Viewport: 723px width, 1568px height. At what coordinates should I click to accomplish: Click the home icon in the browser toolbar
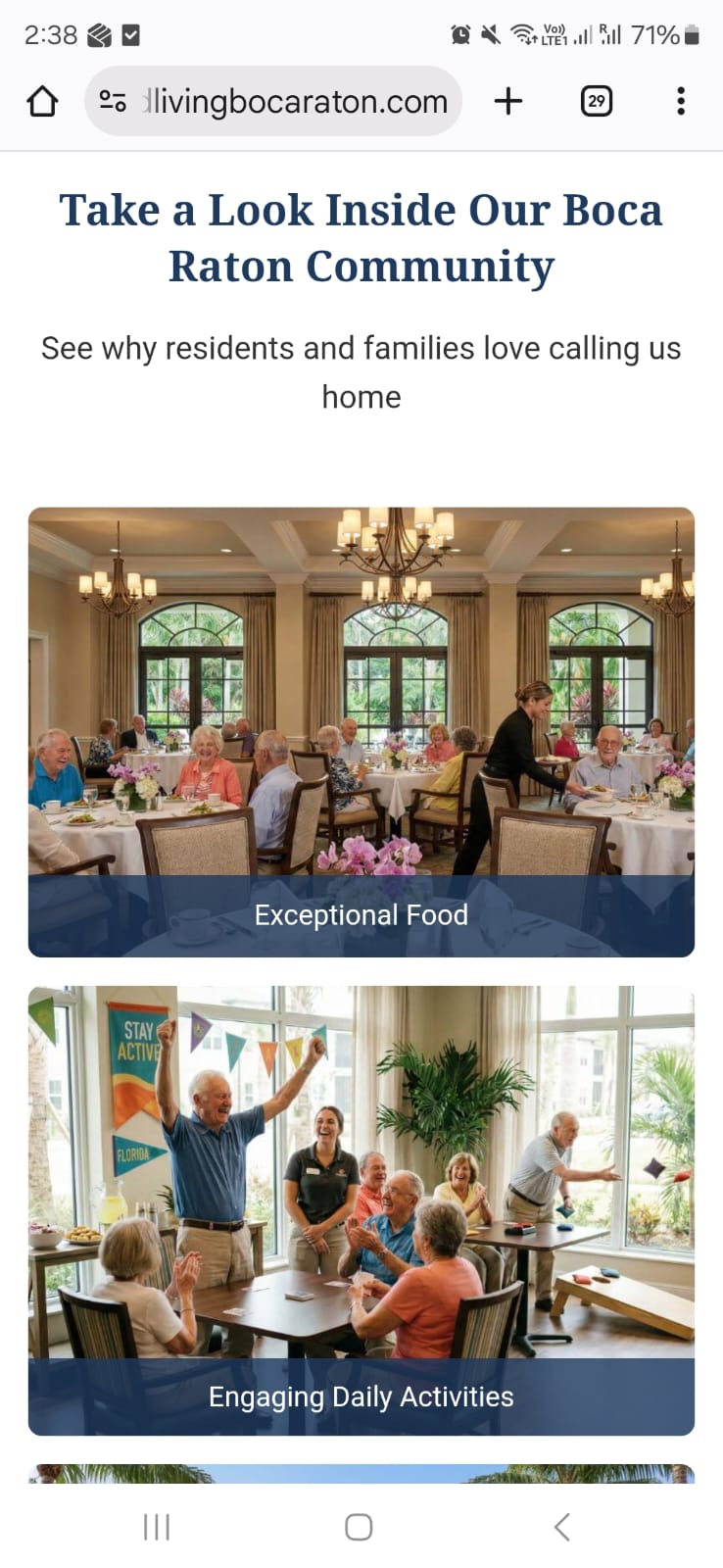(41, 100)
